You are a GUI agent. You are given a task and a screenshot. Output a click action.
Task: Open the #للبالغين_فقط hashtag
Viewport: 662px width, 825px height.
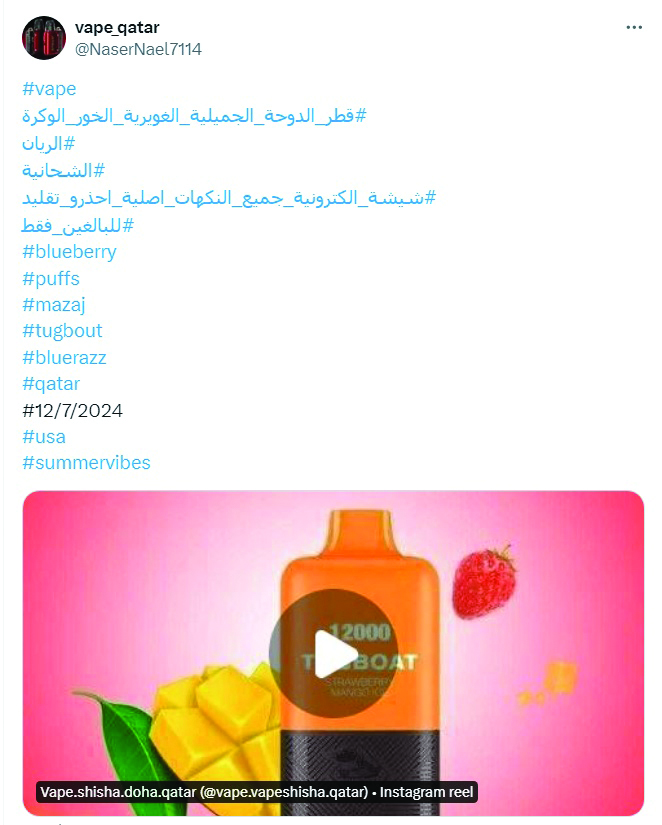click(78, 225)
